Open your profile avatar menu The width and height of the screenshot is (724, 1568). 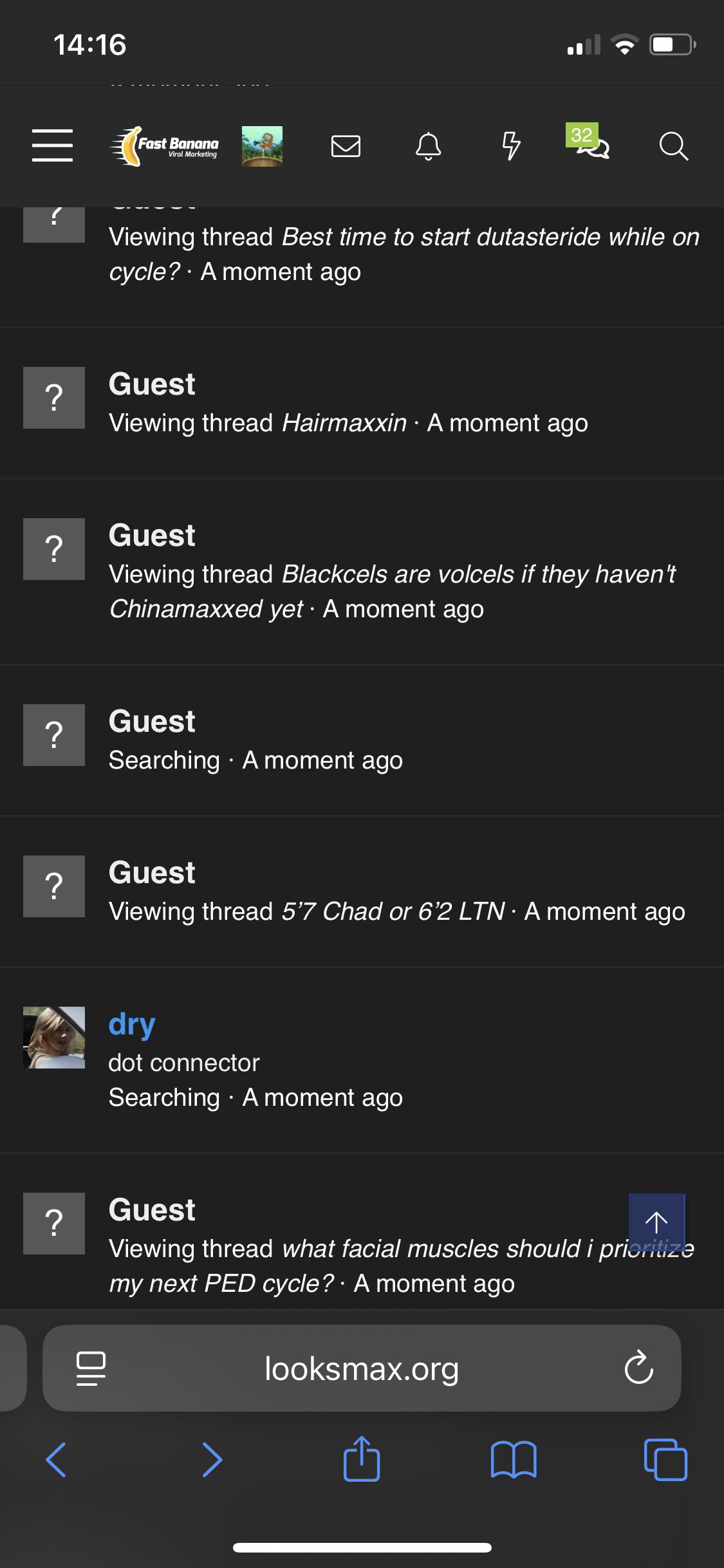[262, 146]
